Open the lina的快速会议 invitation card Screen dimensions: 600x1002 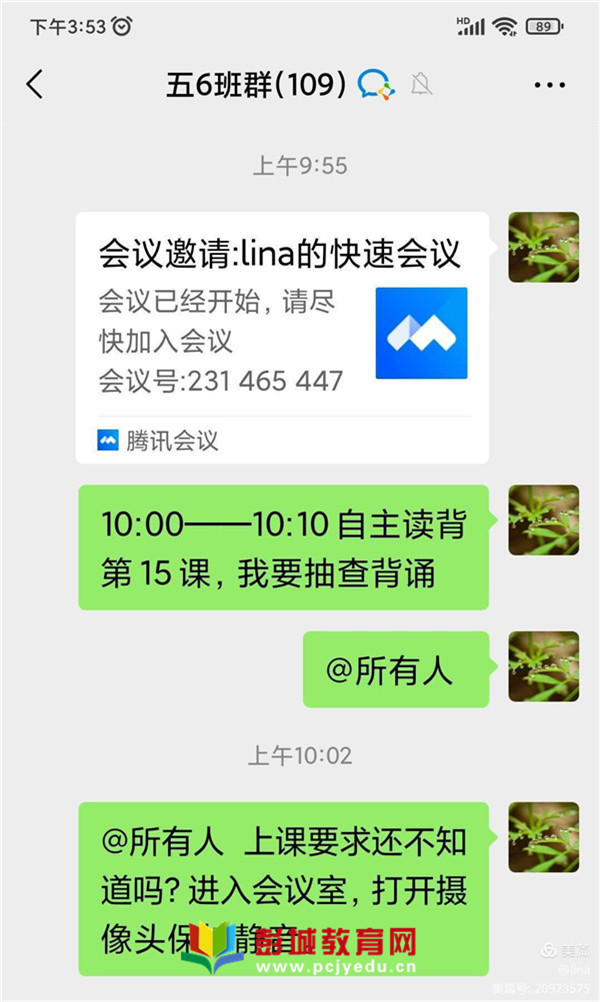tap(282, 337)
